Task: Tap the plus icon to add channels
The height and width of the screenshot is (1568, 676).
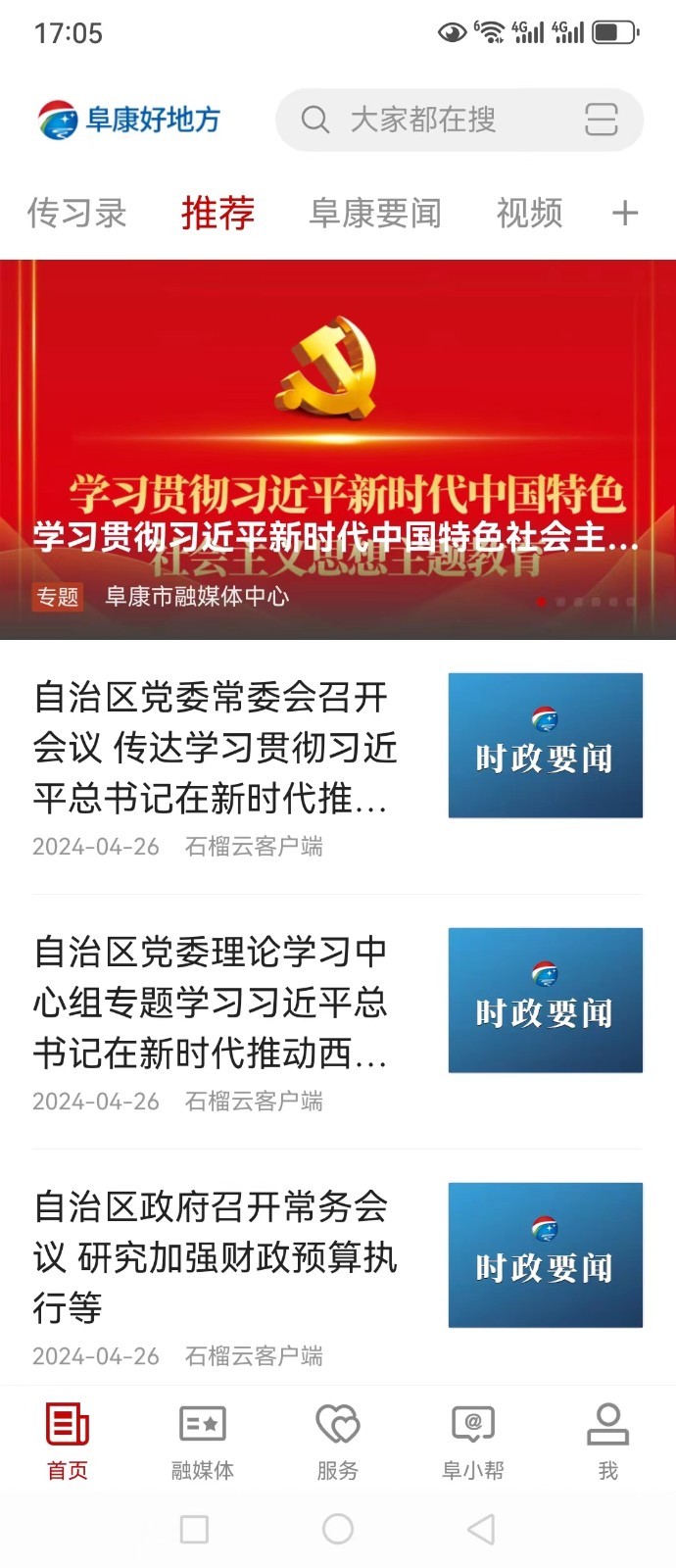Action: pos(624,213)
